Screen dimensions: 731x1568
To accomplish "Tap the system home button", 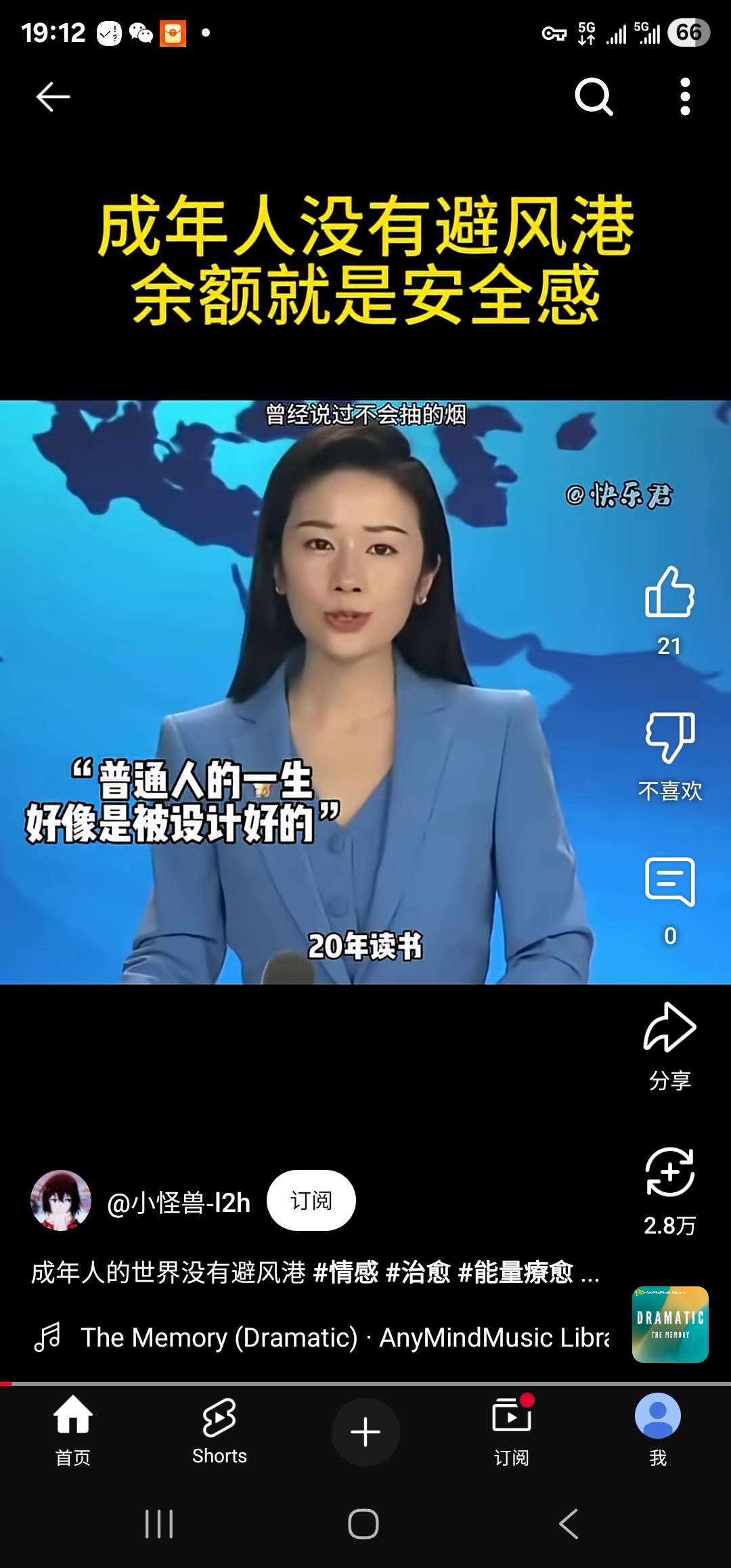I will pos(363,1525).
